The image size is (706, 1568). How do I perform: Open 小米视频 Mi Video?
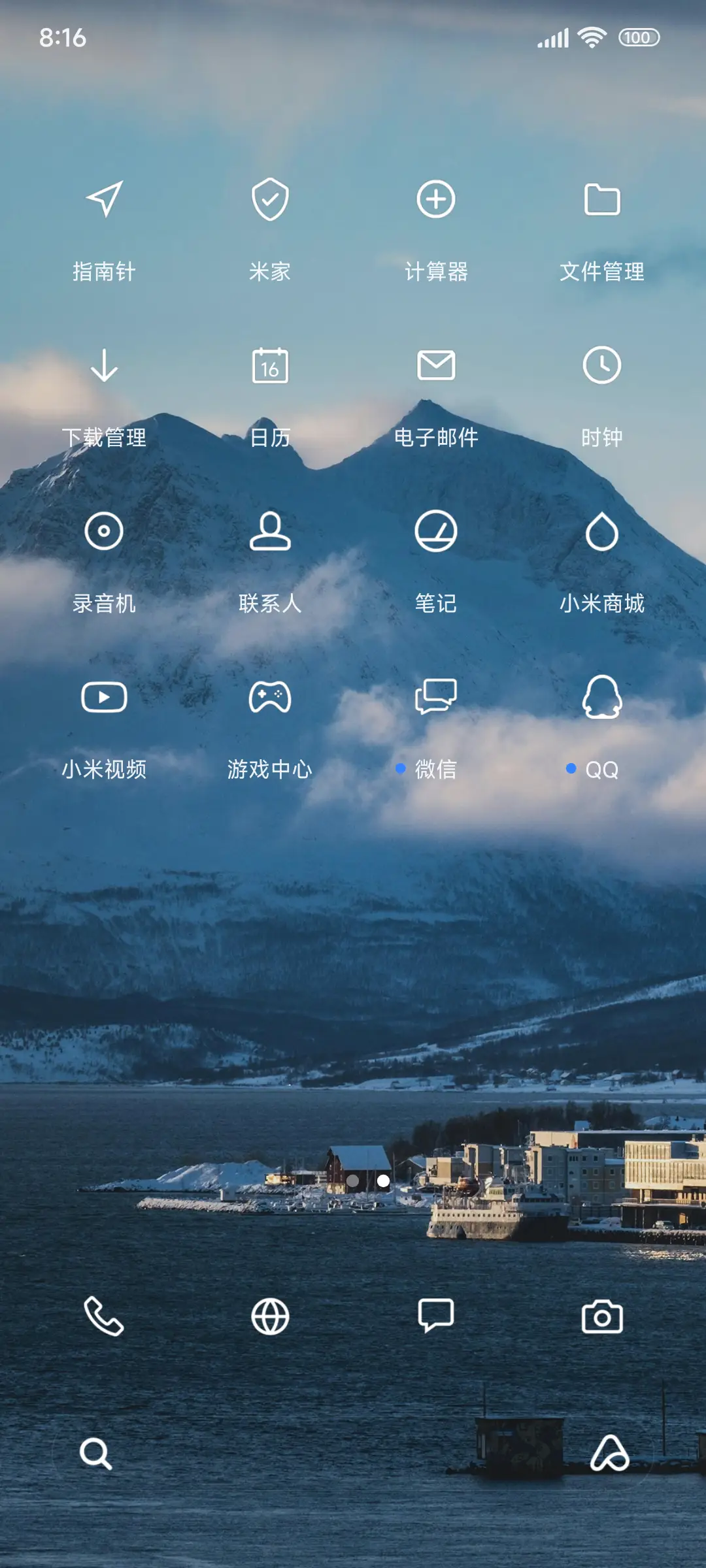pyautogui.click(x=103, y=698)
